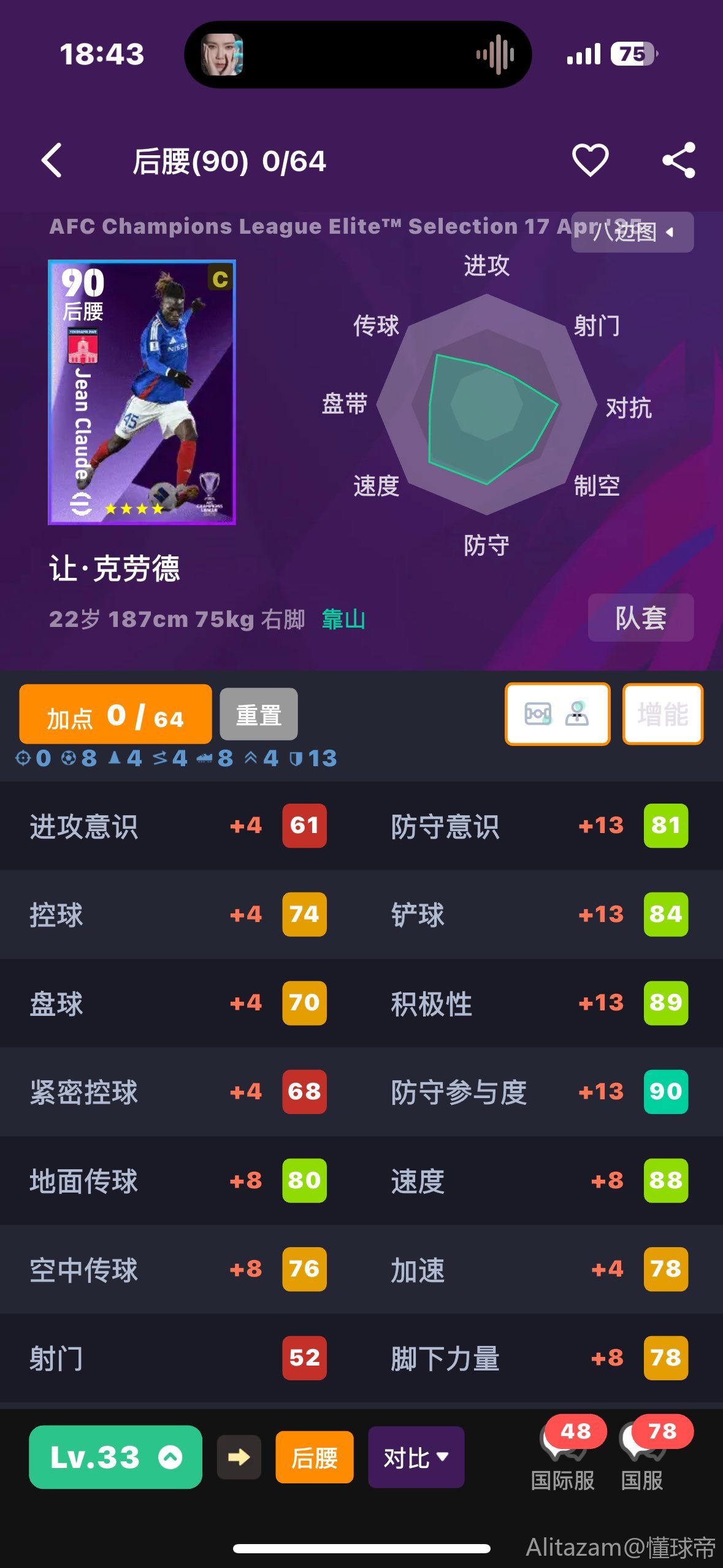This screenshot has width=723, height=1568.
Task: Favorite this player with the heart icon
Action: [x=590, y=161]
